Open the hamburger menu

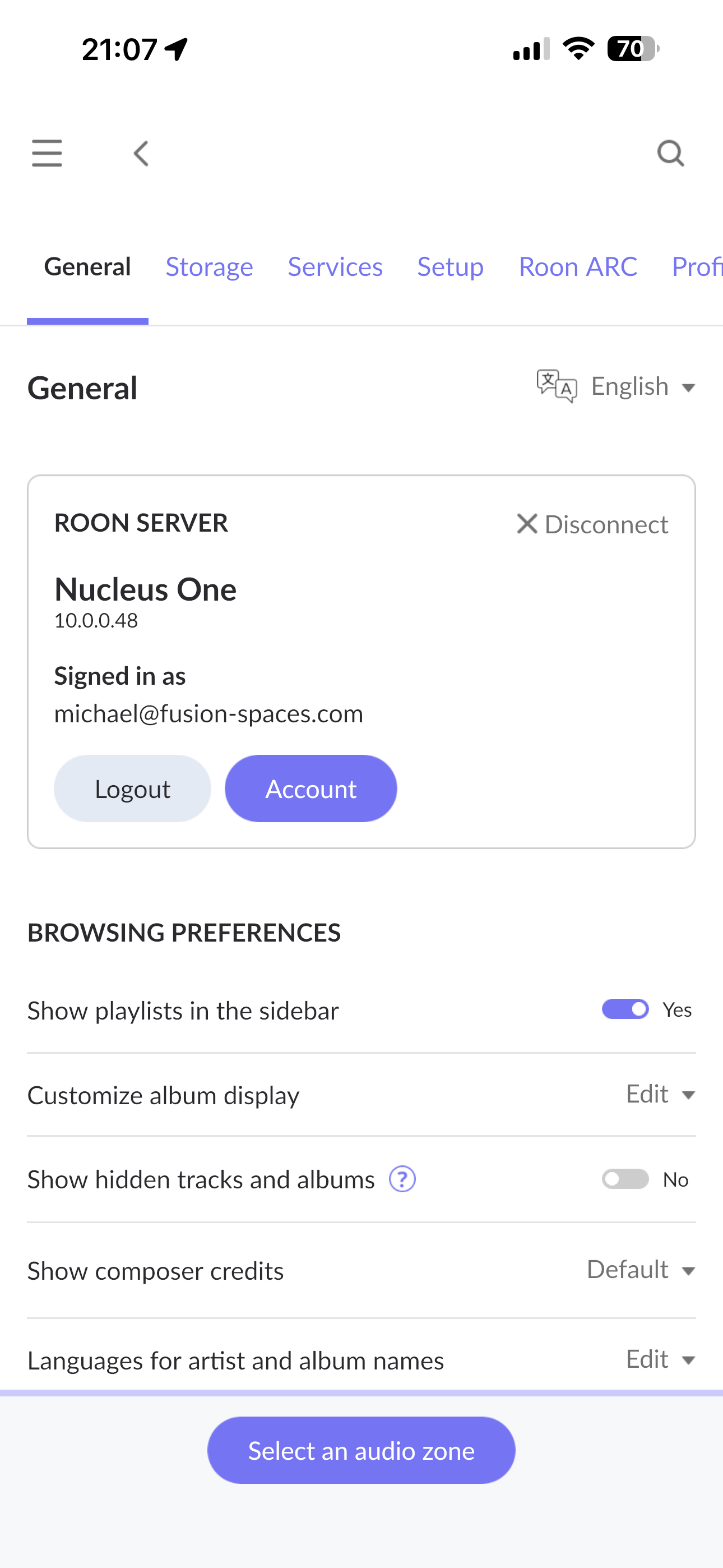click(47, 153)
